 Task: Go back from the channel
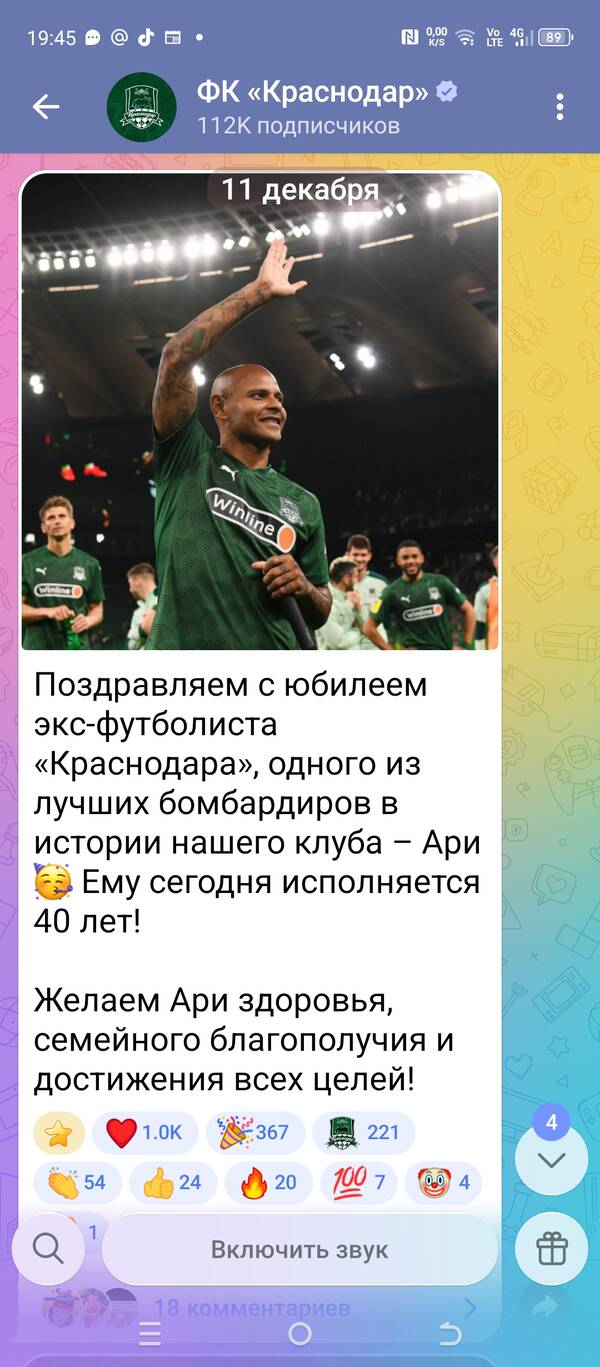[x=46, y=107]
